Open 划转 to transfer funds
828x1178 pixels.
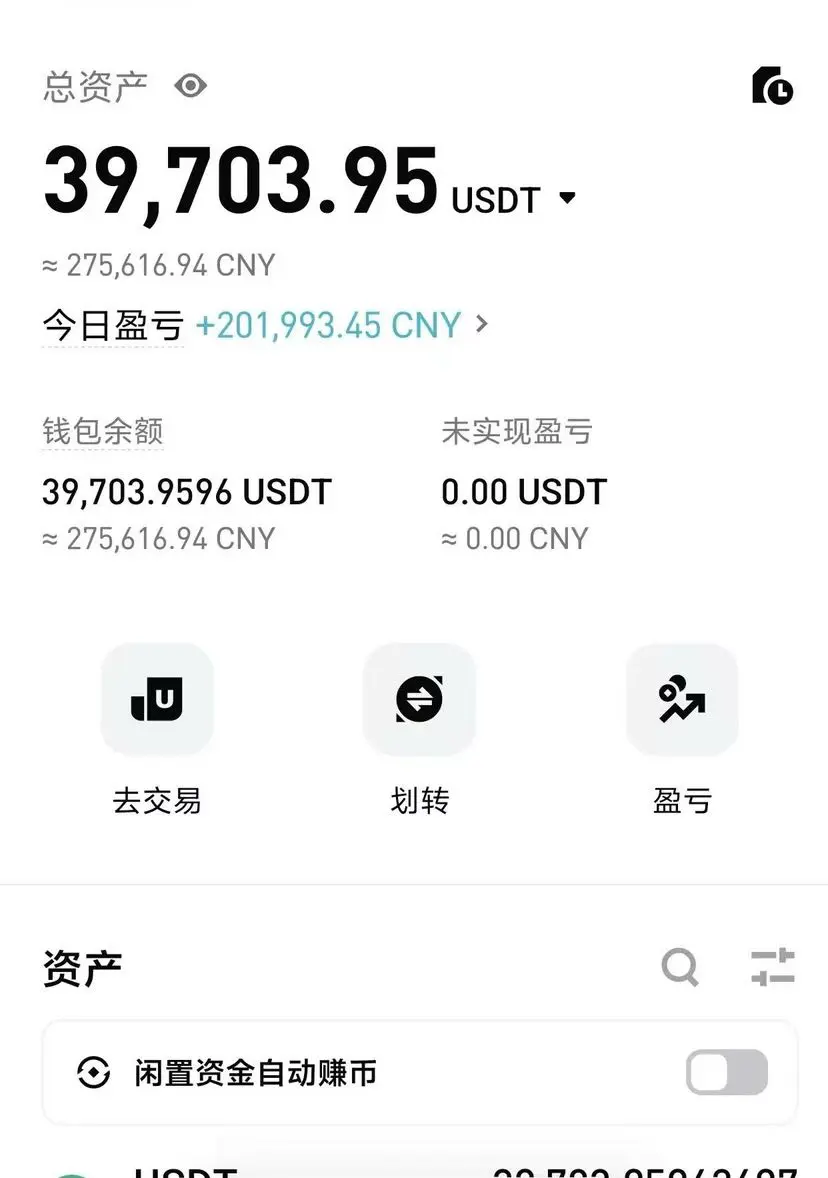419,699
